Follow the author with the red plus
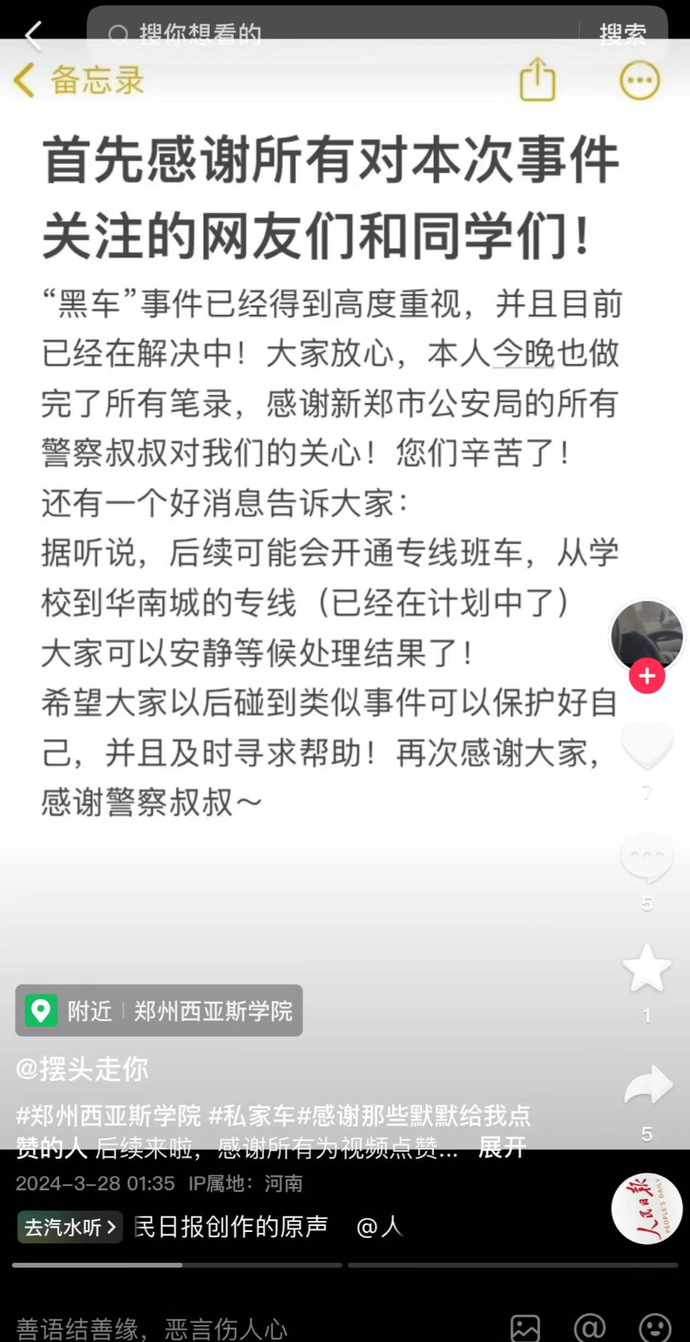690x1342 pixels. pos(647,677)
